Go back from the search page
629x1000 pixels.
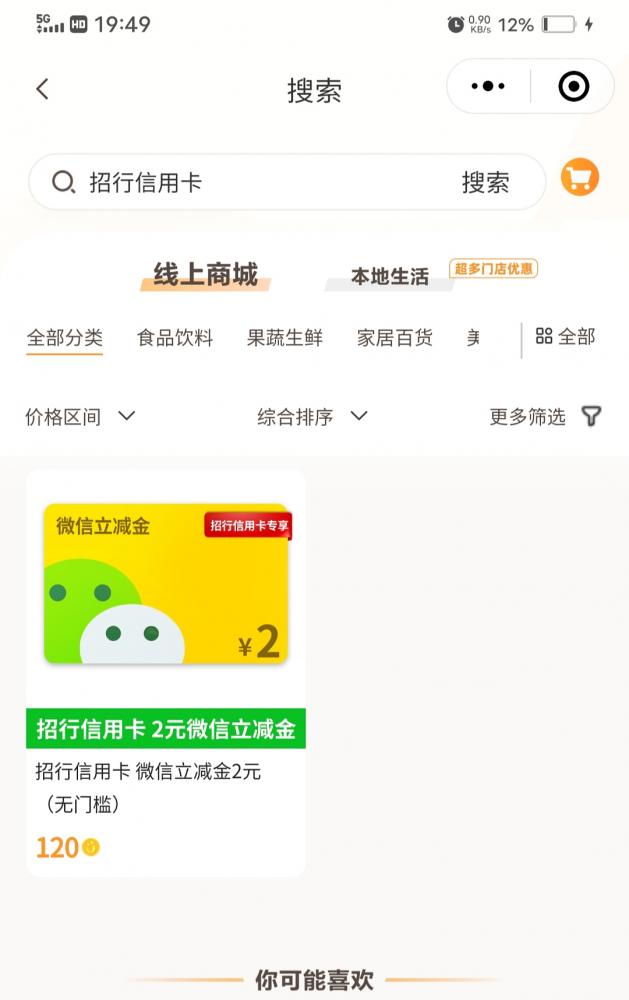[42, 89]
